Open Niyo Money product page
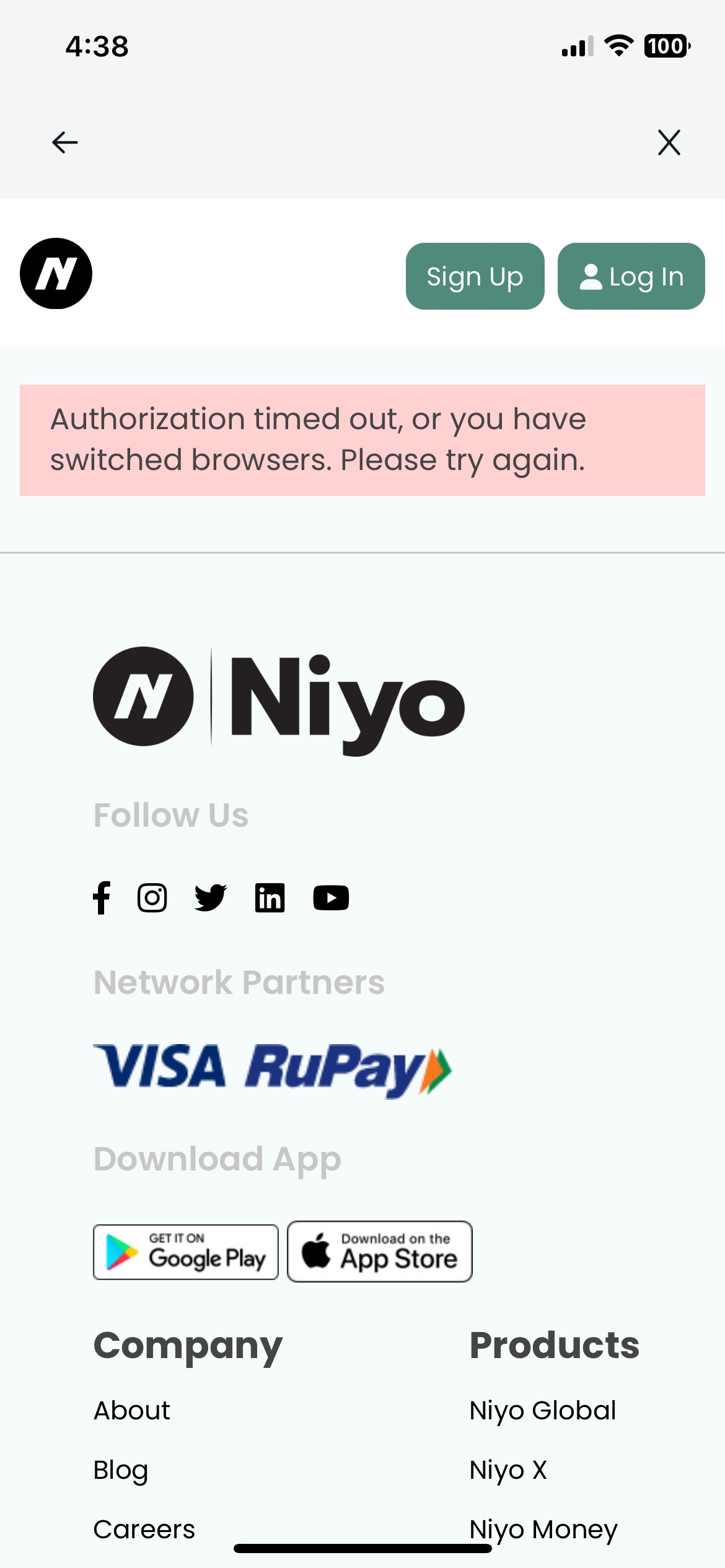The width and height of the screenshot is (725, 1568). pos(543,1530)
